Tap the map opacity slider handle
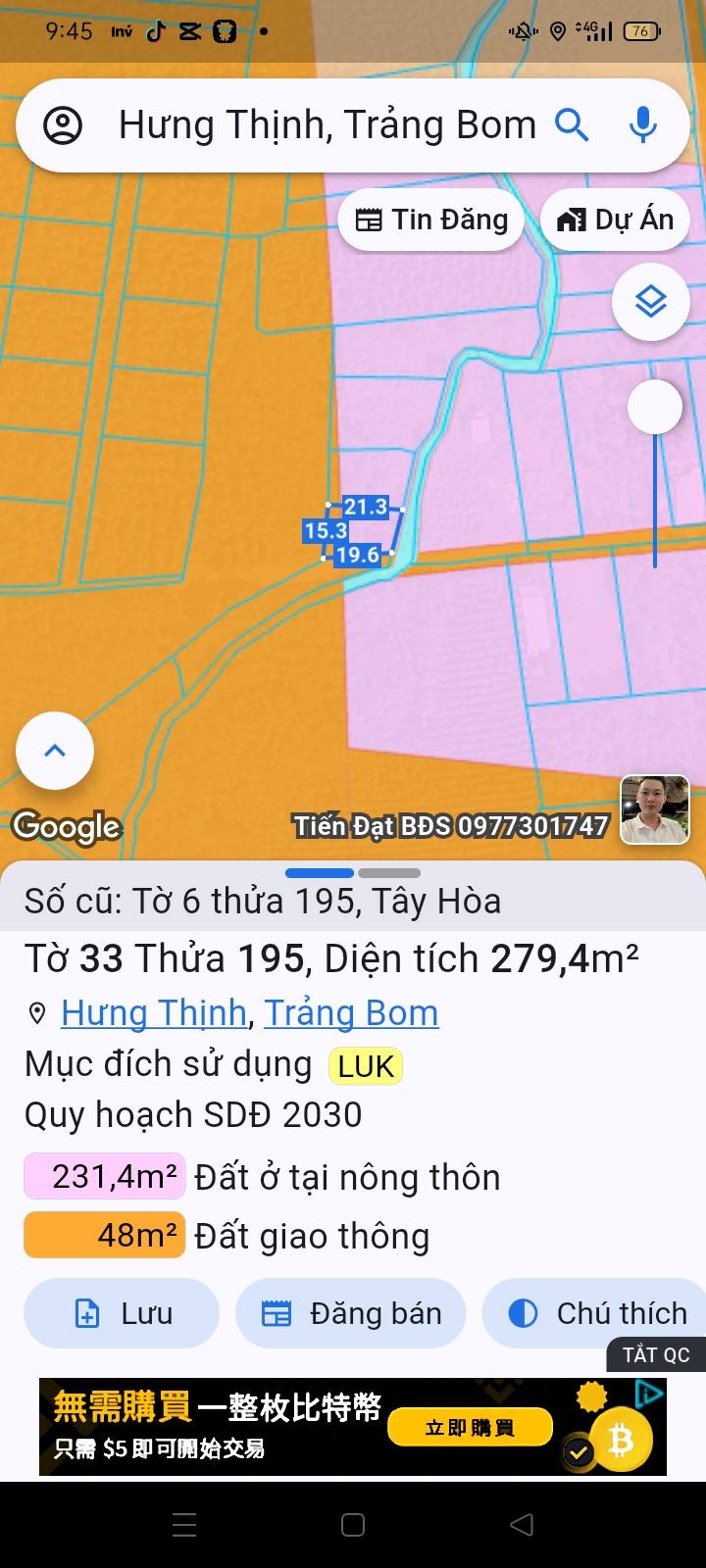Viewport: 706px width, 1568px height. 655,407
